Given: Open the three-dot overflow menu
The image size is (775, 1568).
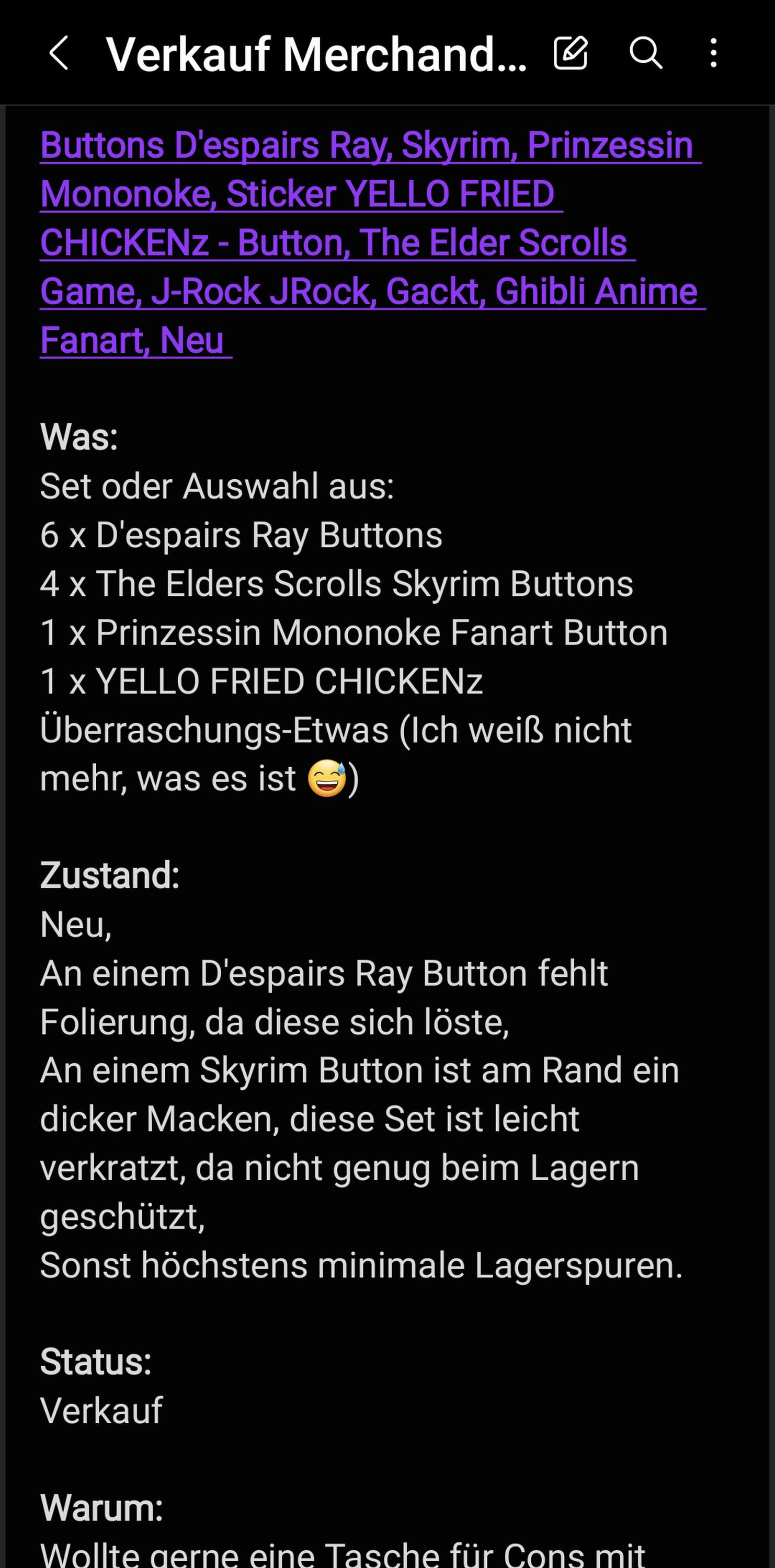Looking at the screenshot, I should click(x=713, y=53).
